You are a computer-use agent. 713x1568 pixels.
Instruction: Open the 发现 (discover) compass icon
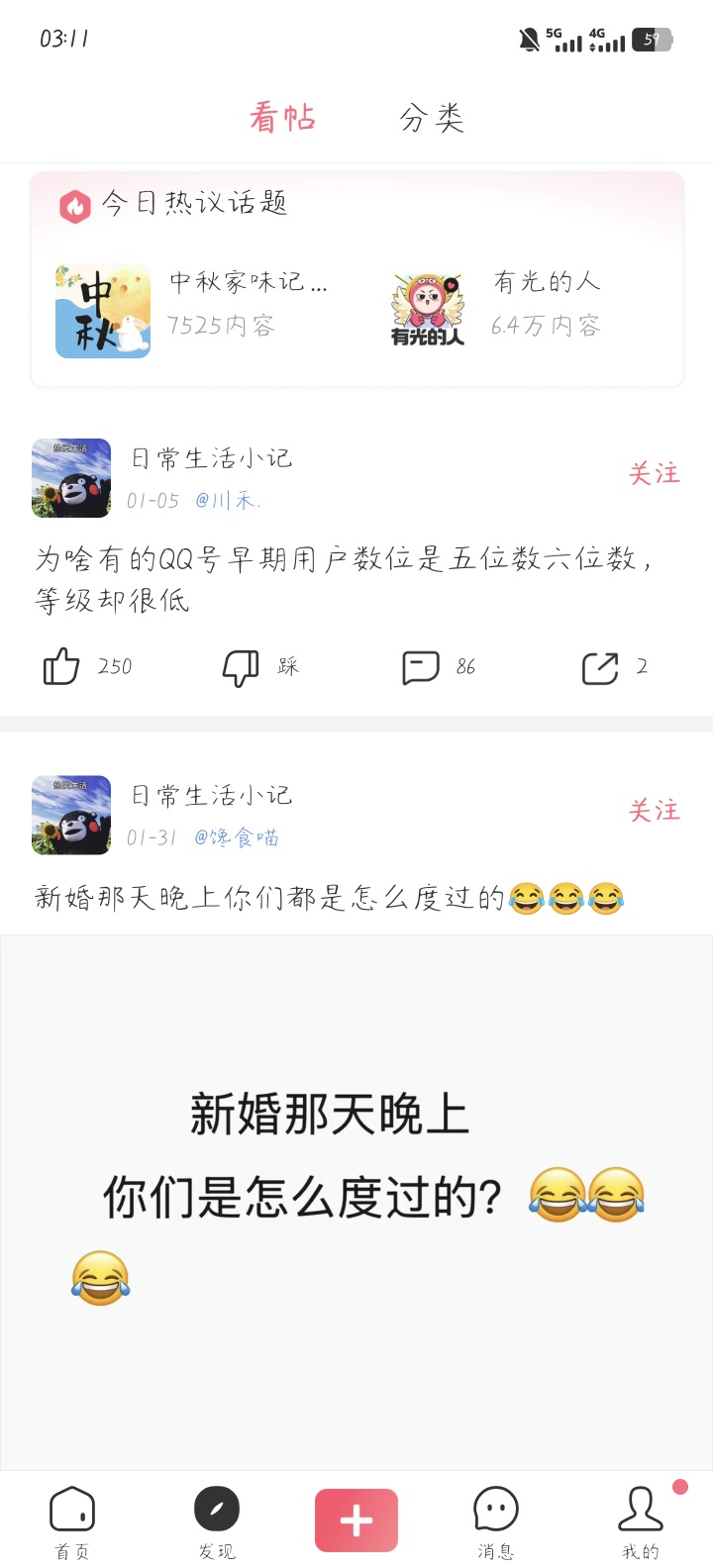214,1509
